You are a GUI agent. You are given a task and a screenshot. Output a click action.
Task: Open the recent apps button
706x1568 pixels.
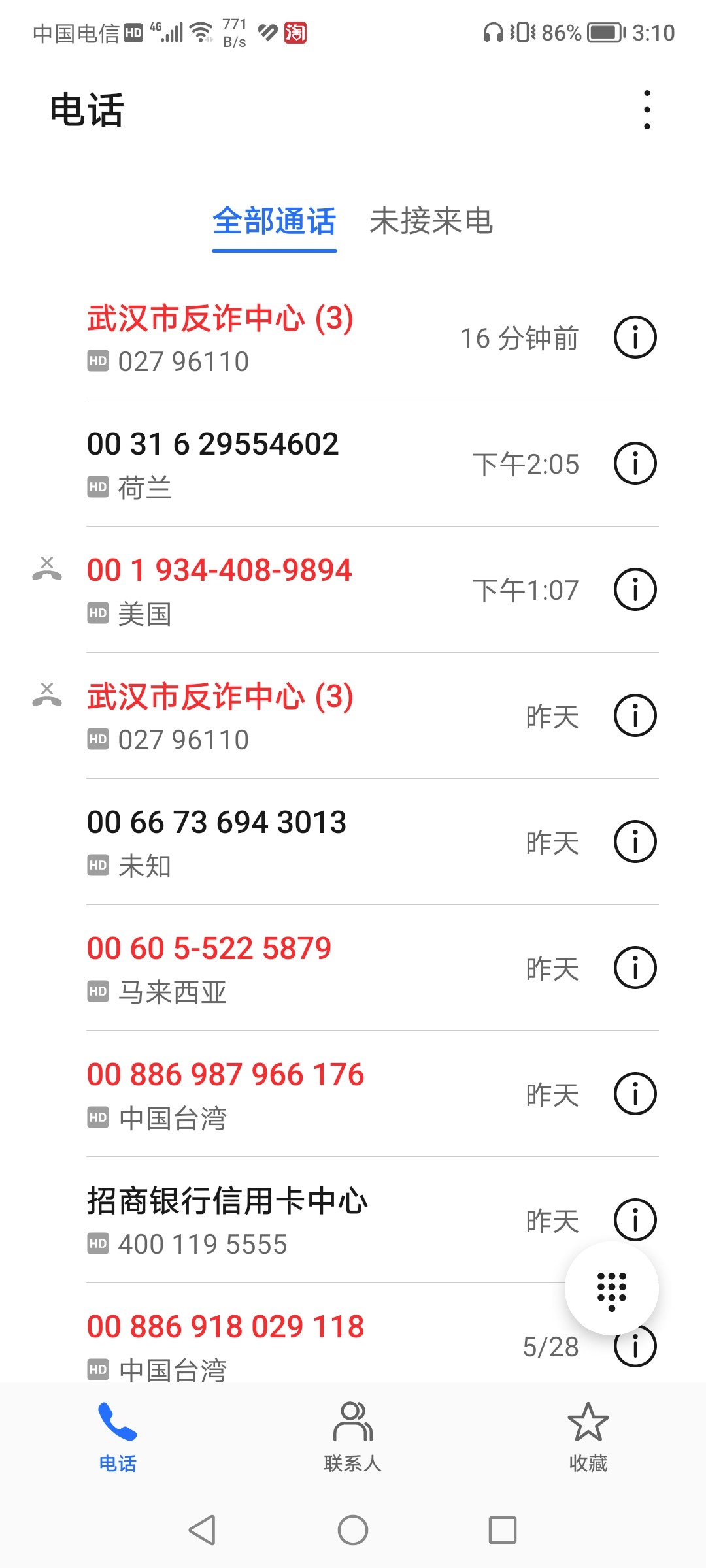click(503, 1529)
